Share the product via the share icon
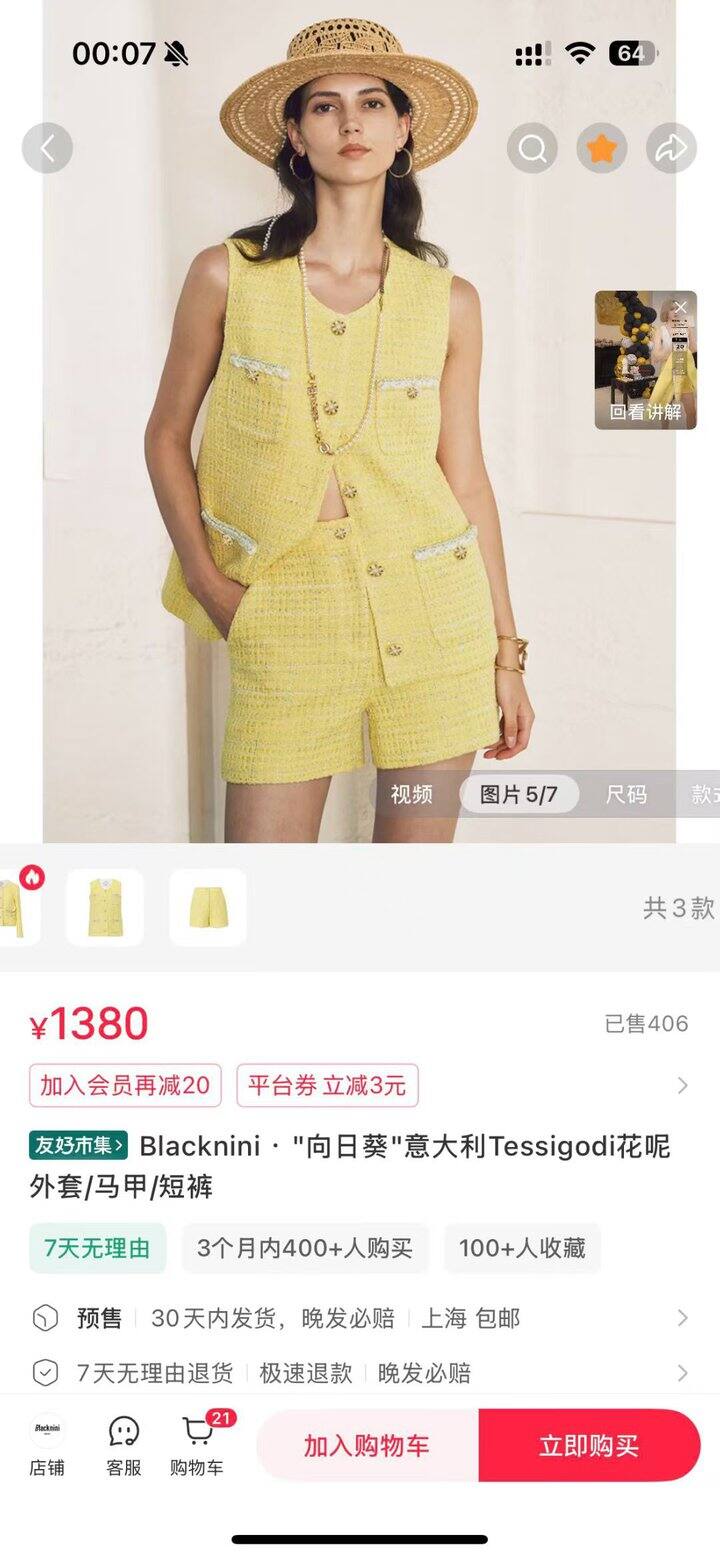720x1559 pixels. pyautogui.click(x=670, y=147)
